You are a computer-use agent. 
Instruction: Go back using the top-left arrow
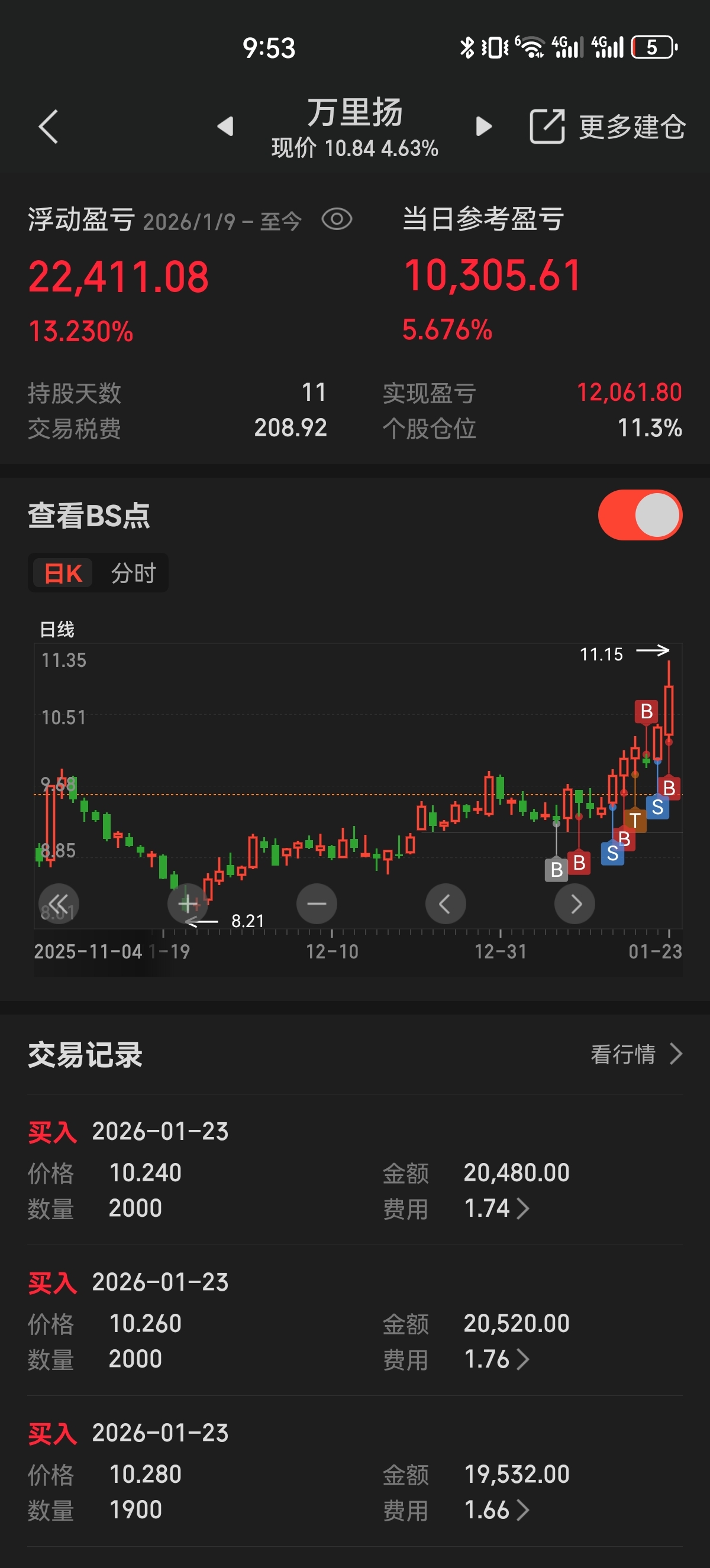coord(48,127)
